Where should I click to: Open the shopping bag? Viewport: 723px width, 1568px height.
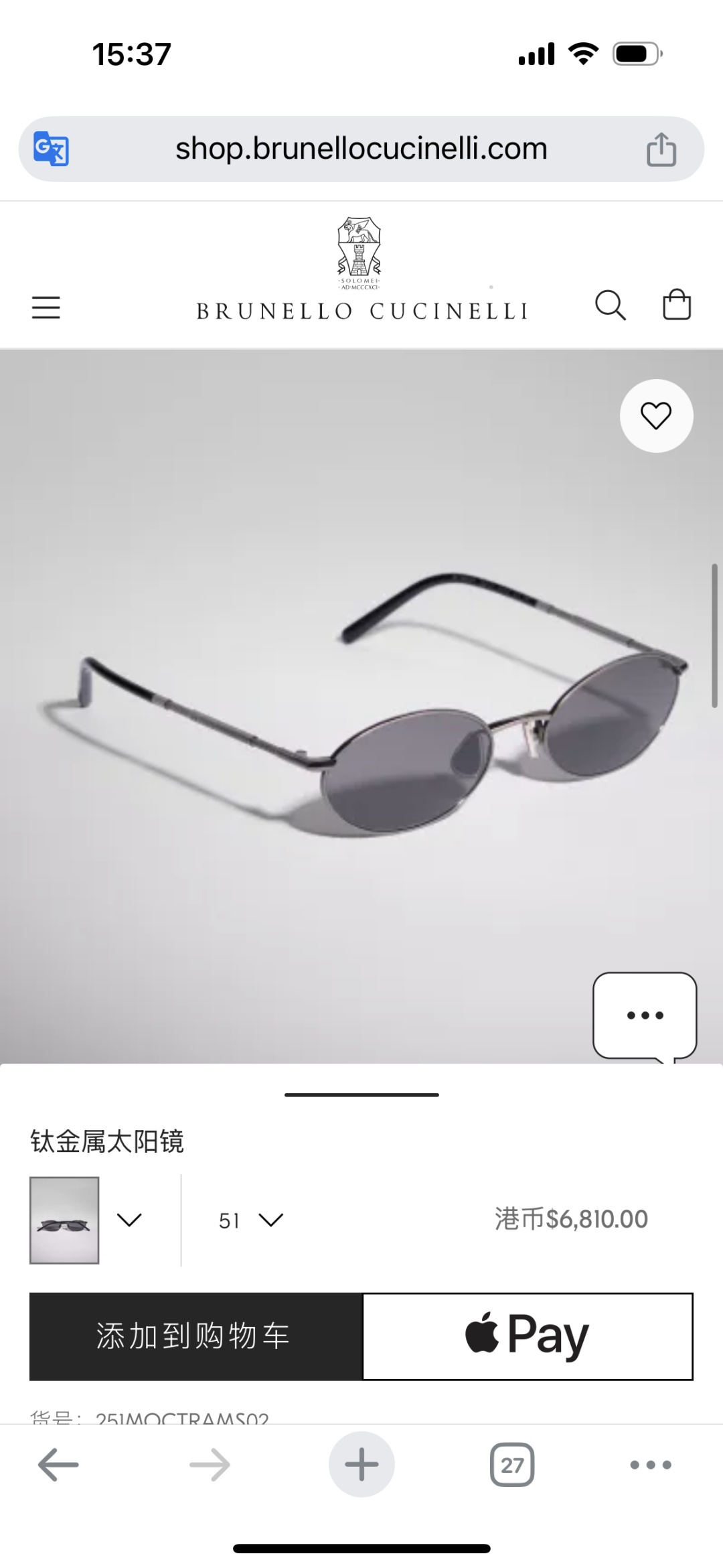pos(676,305)
